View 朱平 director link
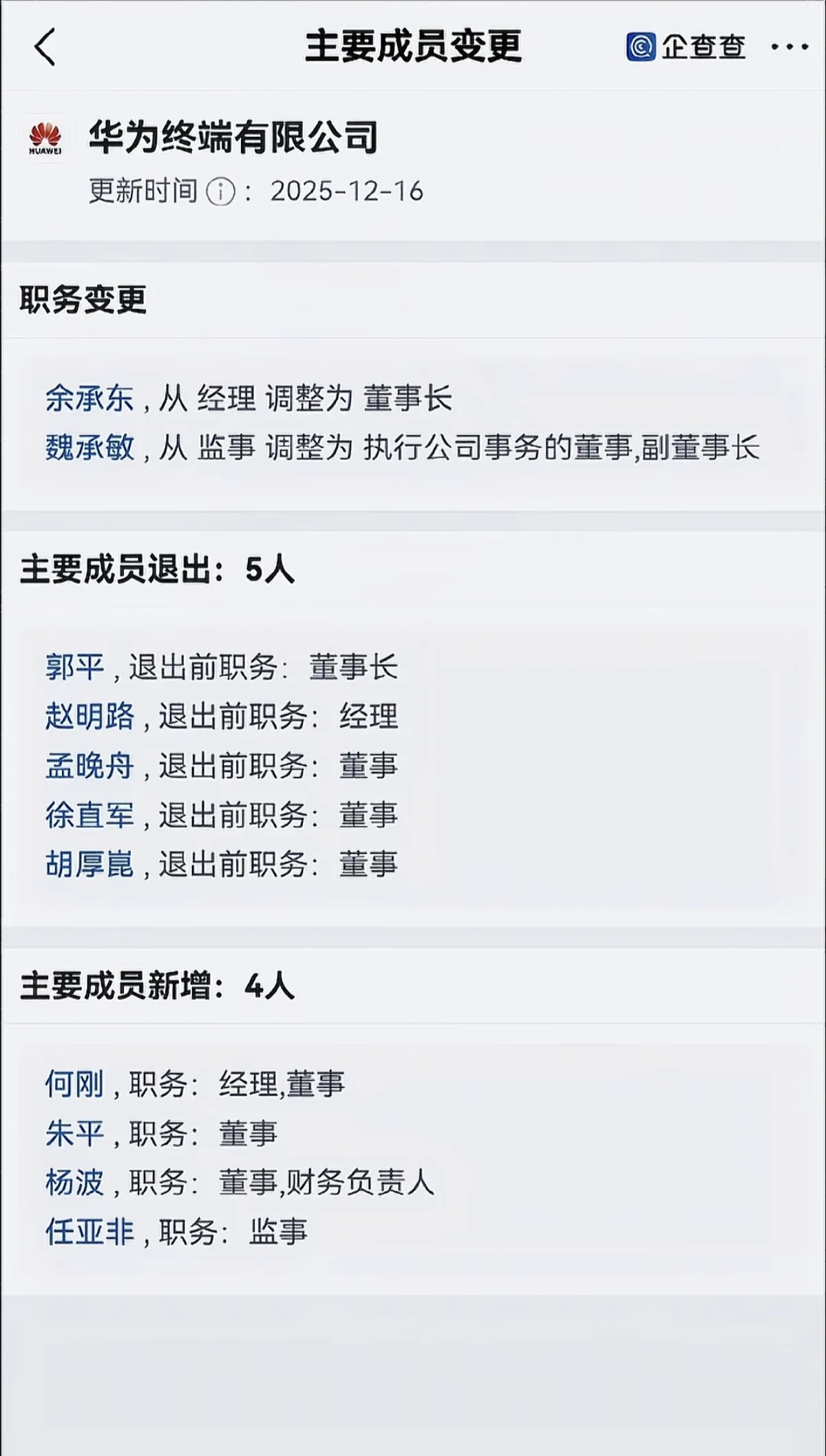 click(x=74, y=1133)
